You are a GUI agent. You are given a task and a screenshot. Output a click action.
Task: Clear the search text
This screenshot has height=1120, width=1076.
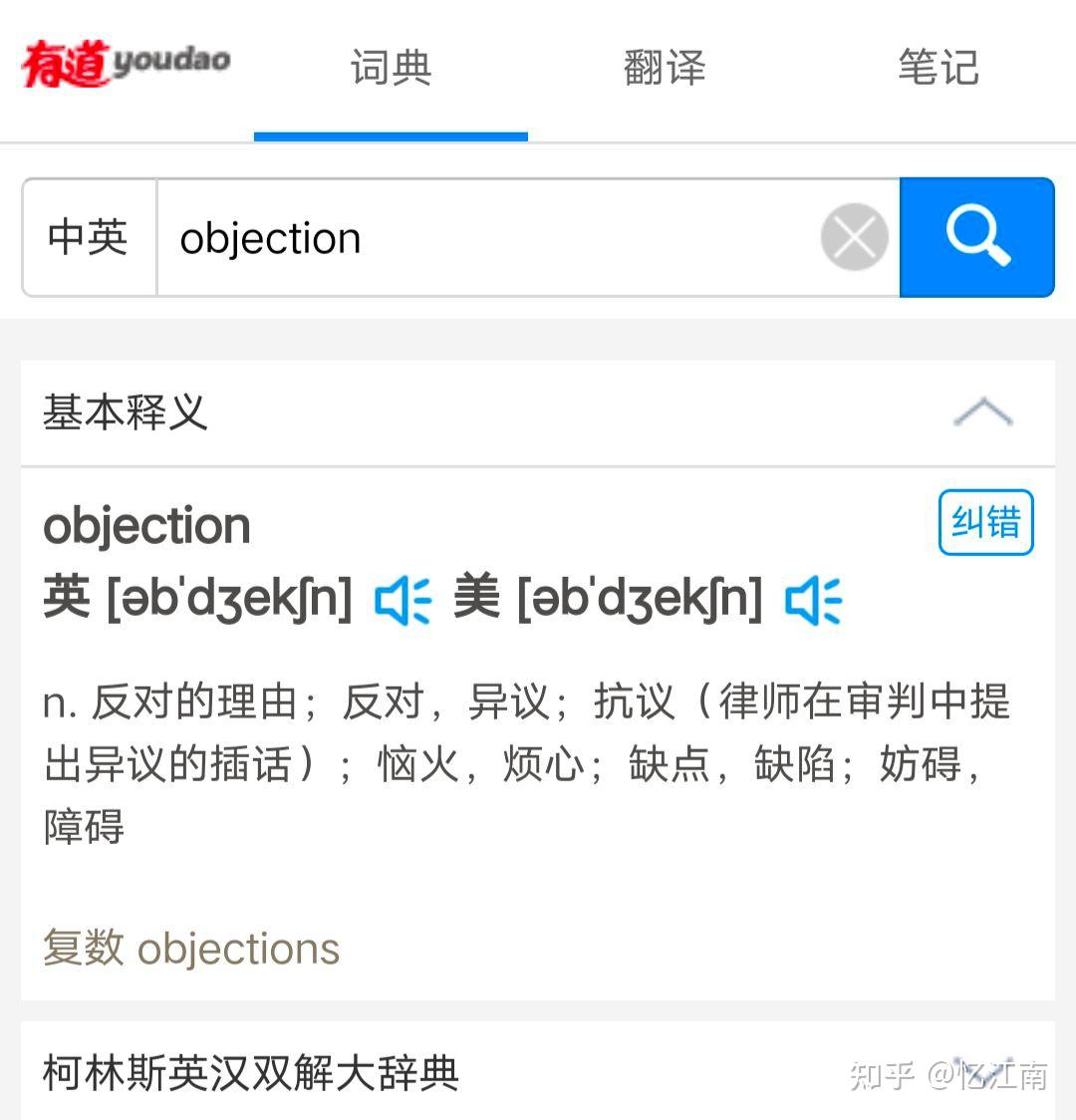(x=854, y=237)
